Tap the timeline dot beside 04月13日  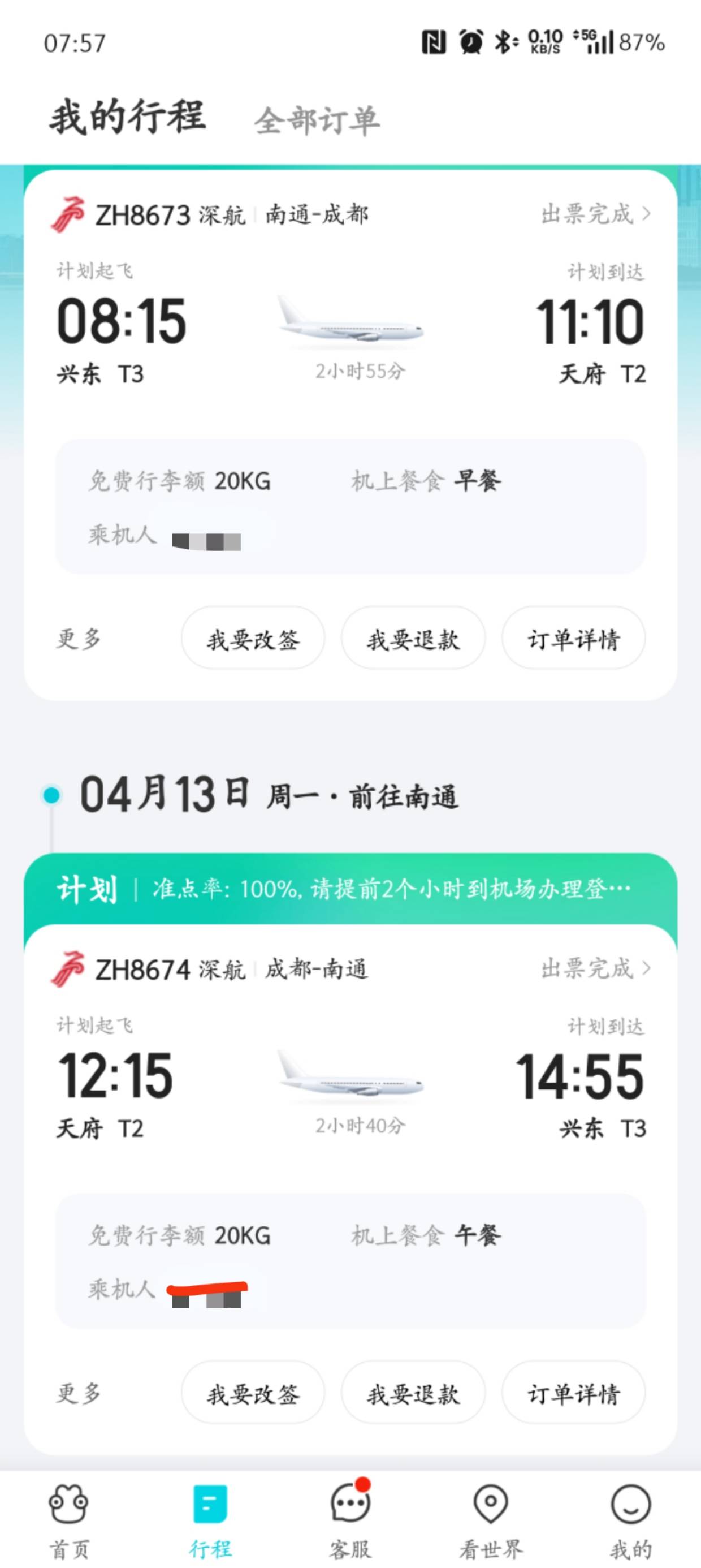[x=51, y=792]
